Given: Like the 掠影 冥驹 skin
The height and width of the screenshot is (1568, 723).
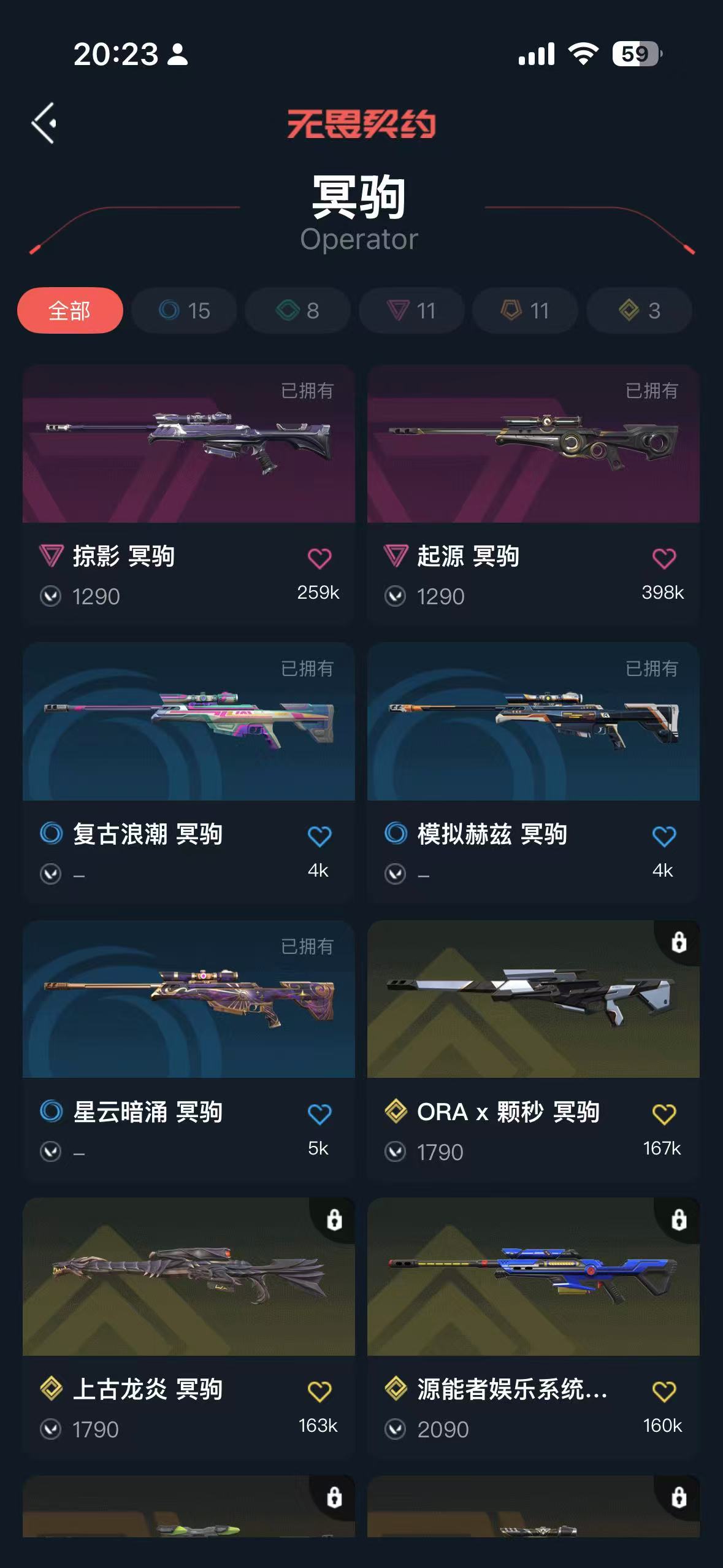Looking at the screenshot, I should [x=319, y=558].
